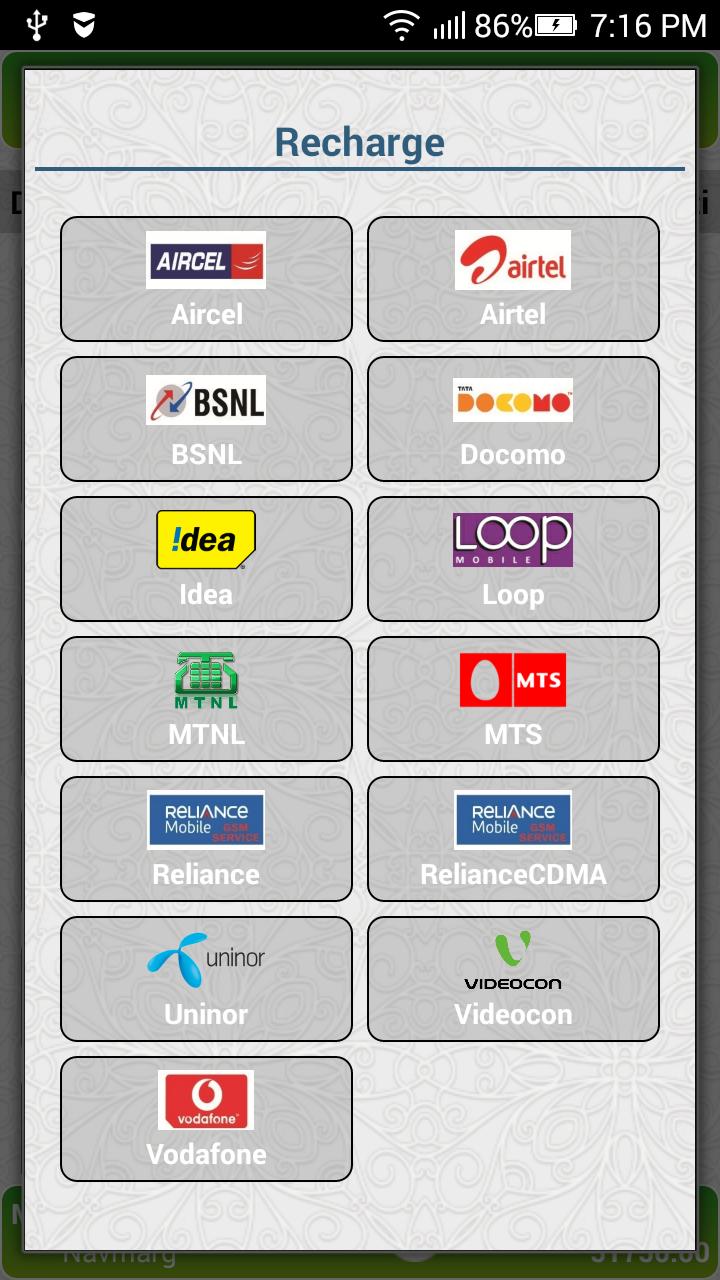Tap the Vodafone operator button
Viewport: 720px width, 1280px height.
coord(206,1119)
